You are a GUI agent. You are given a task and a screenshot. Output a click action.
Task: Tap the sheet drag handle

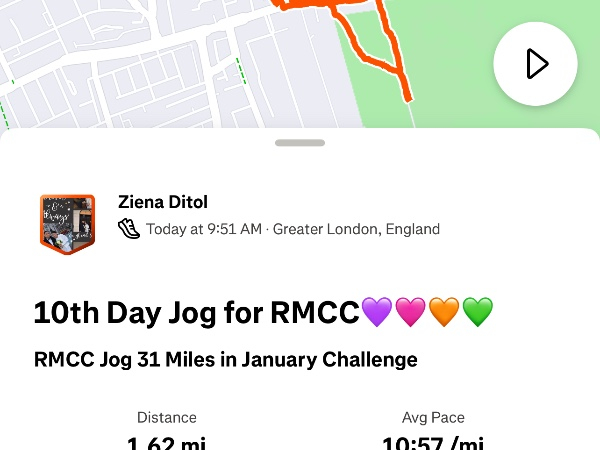(x=299, y=144)
